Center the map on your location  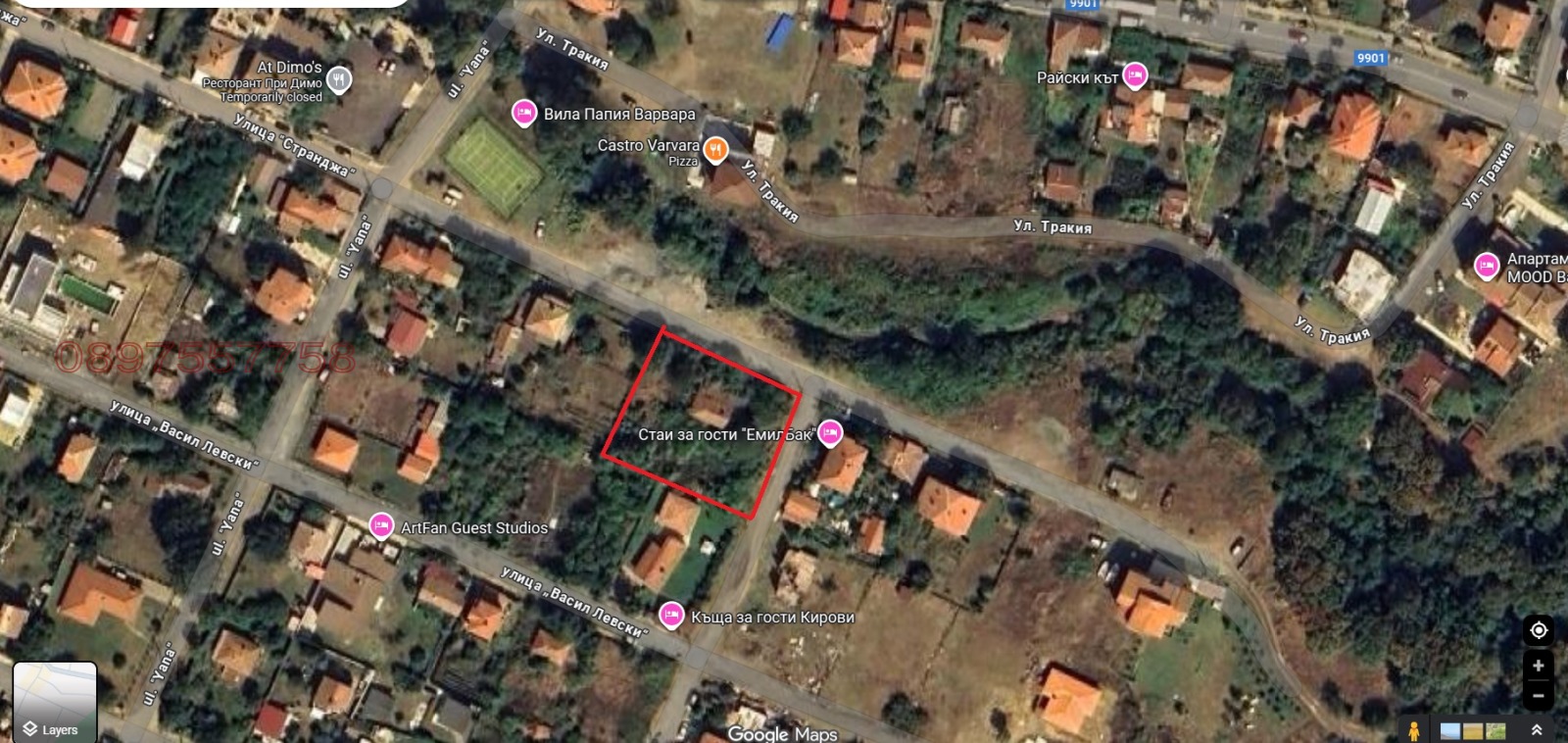point(1538,630)
